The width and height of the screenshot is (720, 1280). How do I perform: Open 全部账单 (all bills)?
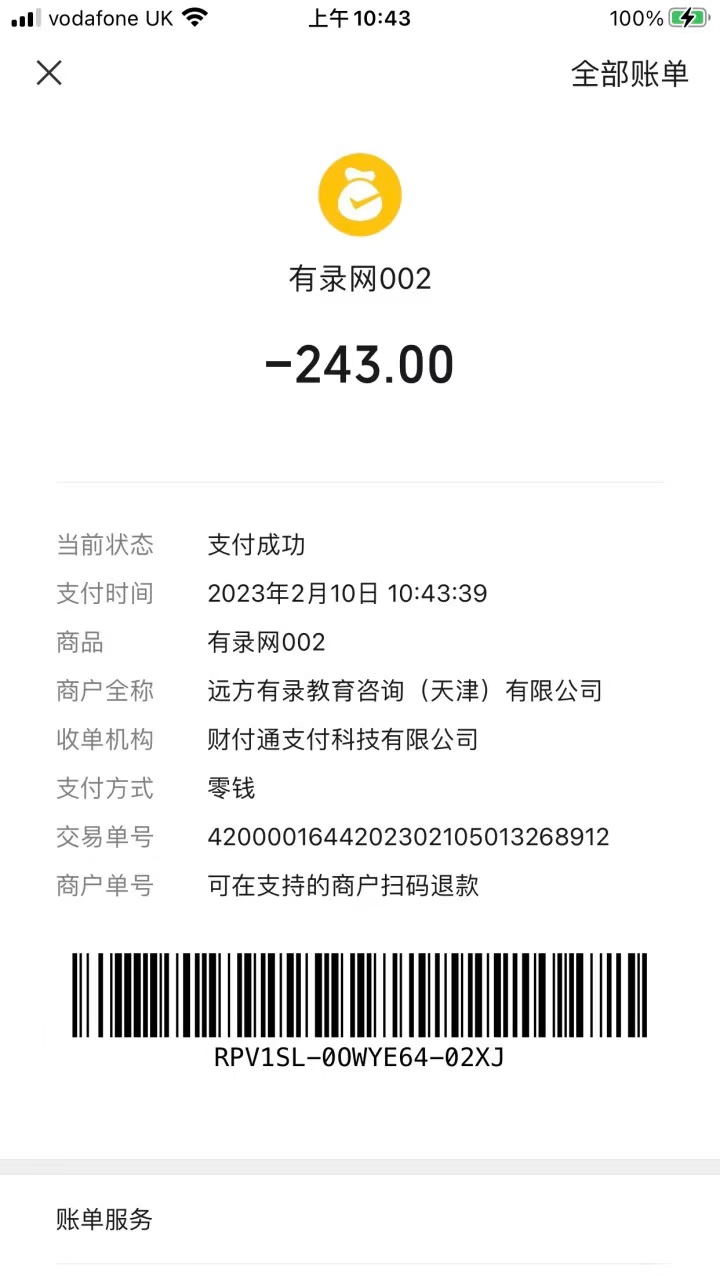coord(629,74)
